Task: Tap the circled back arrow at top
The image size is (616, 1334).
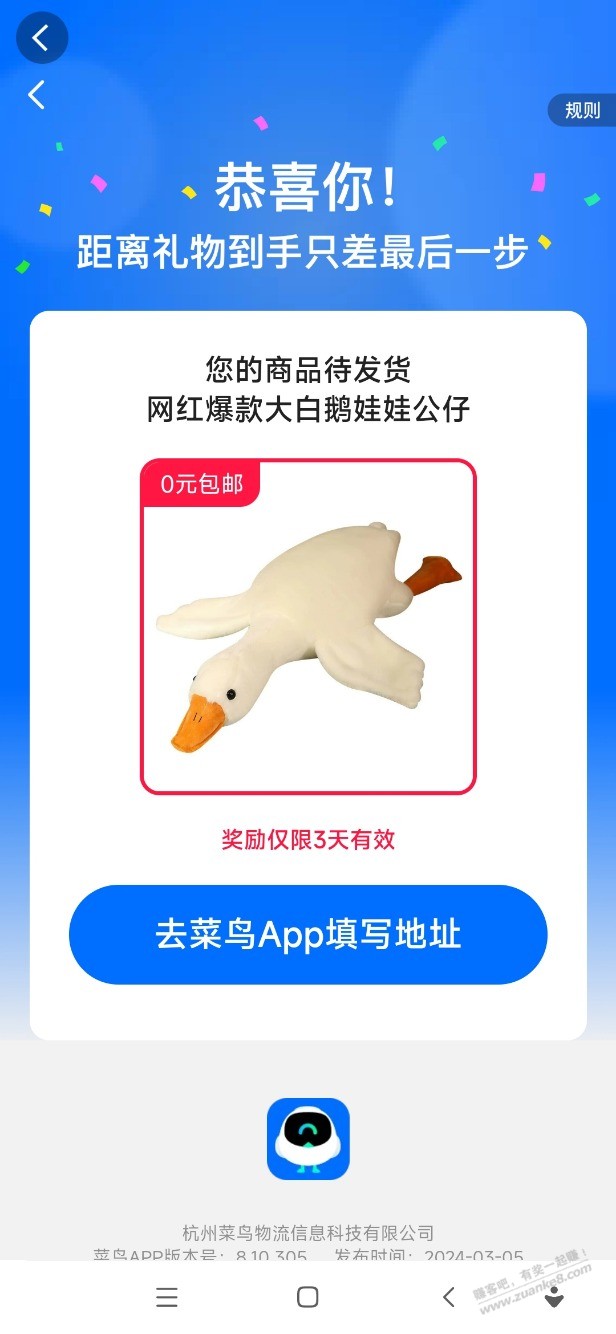Action: click(x=41, y=39)
